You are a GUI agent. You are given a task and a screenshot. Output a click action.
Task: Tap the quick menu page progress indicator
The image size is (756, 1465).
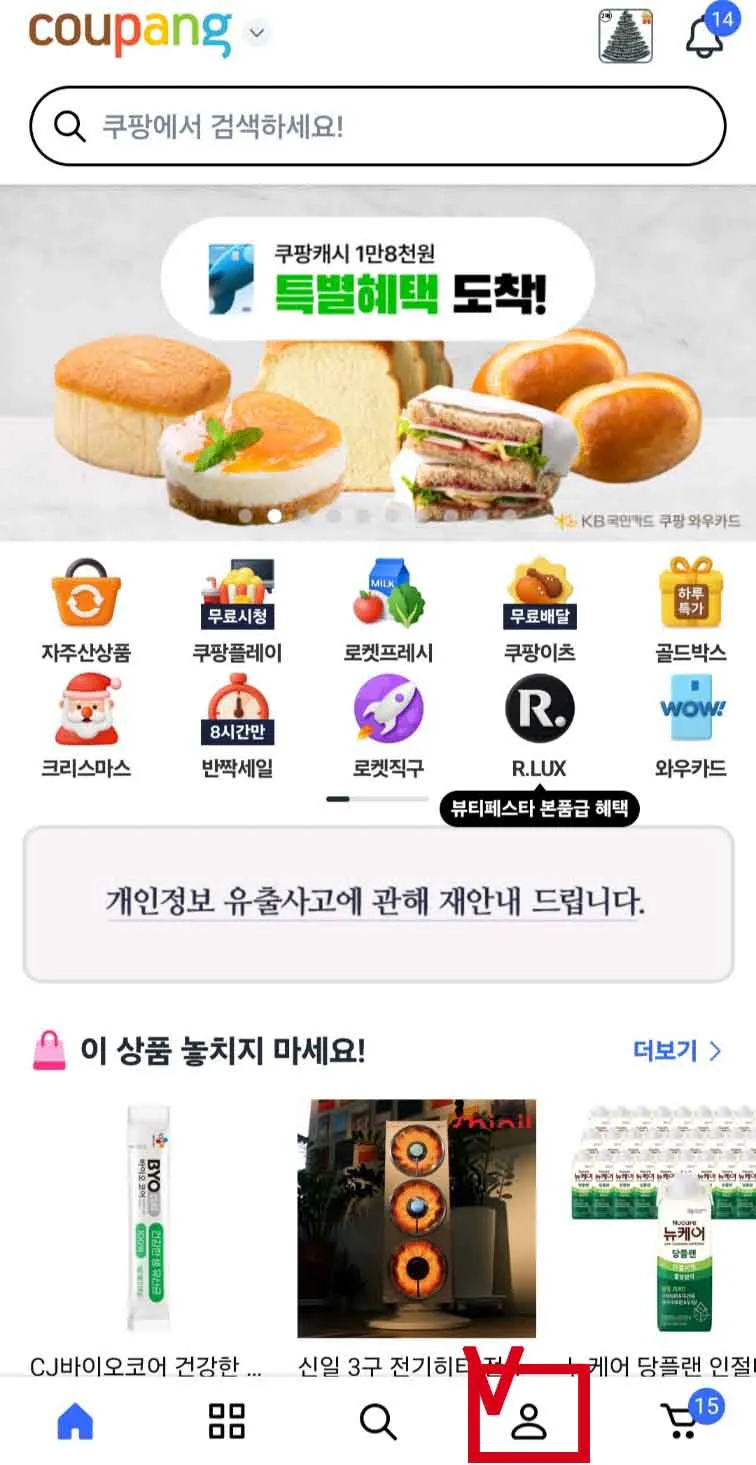pos(378,800)
